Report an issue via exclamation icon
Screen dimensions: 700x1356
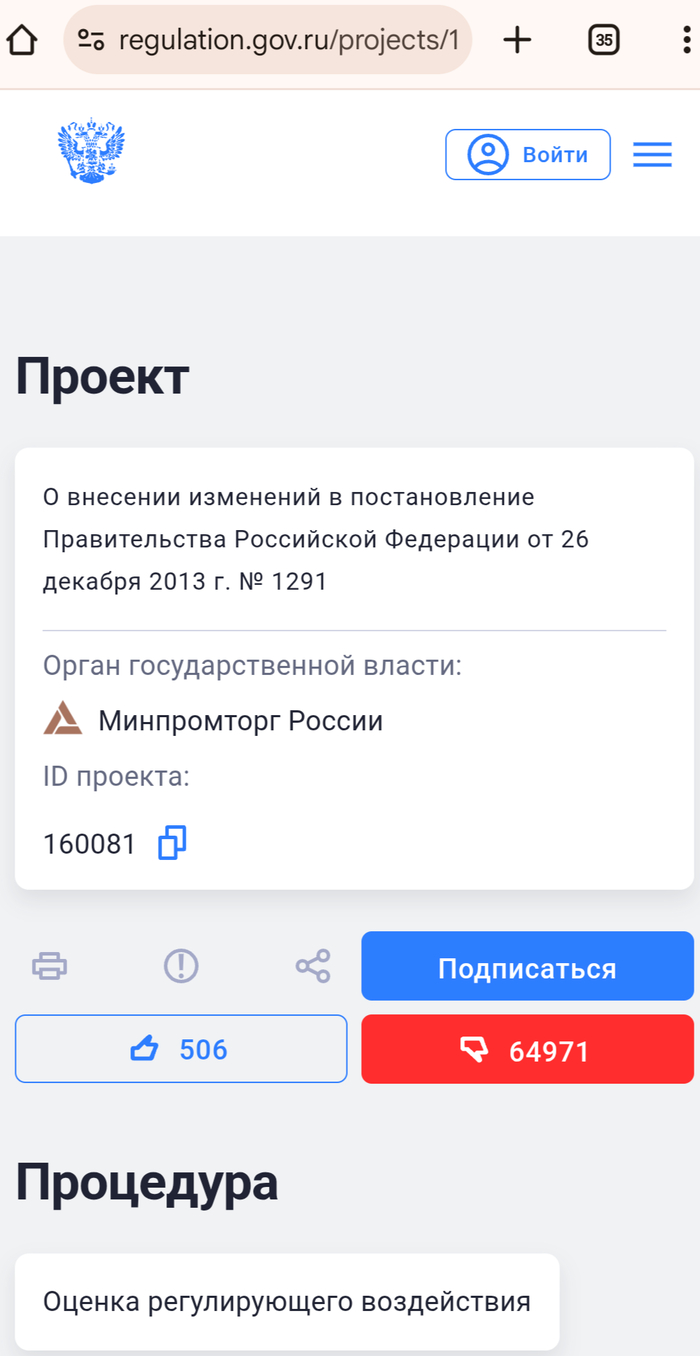tap(181, 966)
